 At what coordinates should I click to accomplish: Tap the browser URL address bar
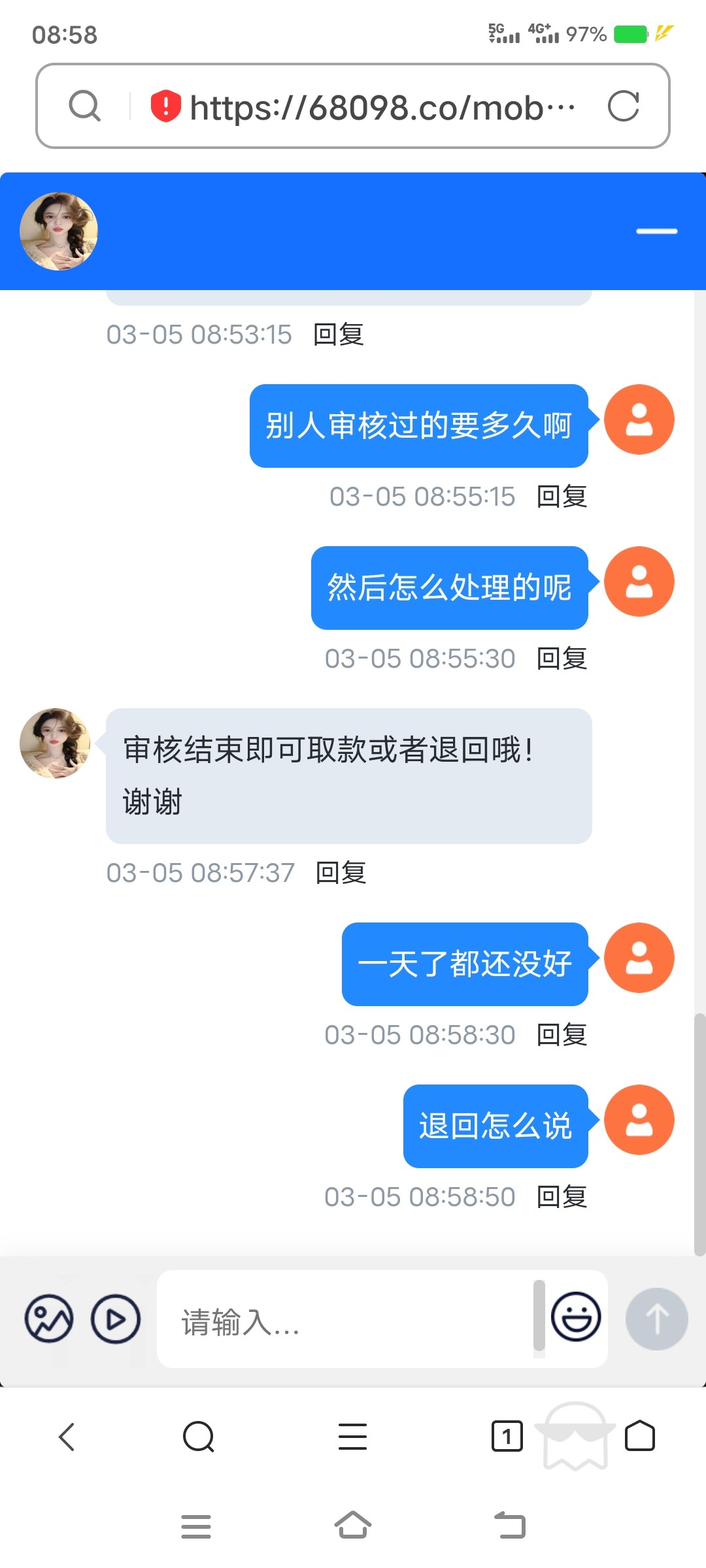tap(382, 107)
